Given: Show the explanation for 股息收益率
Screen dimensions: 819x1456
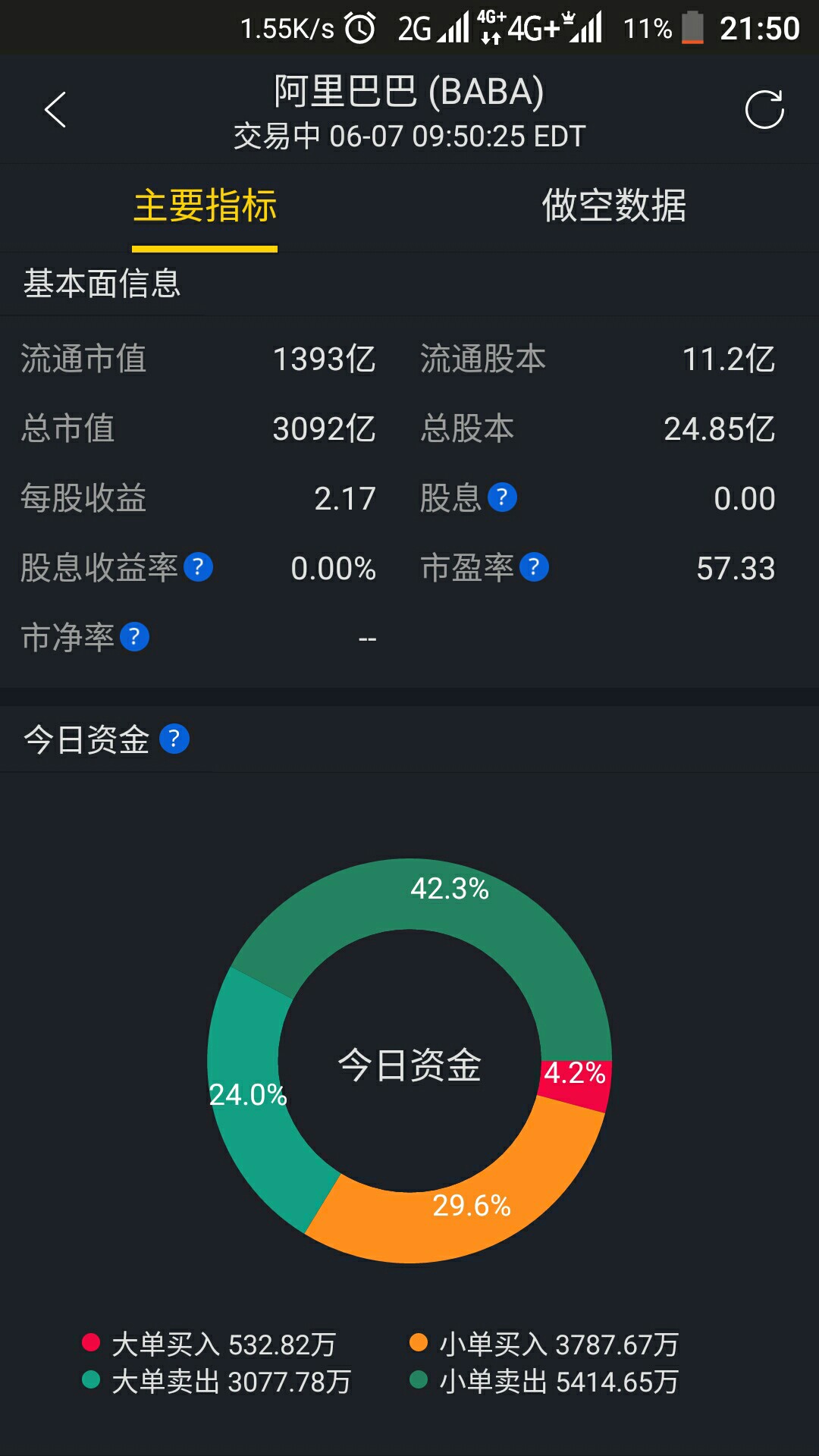Looking at the screenshot, I should click(199, 567).
